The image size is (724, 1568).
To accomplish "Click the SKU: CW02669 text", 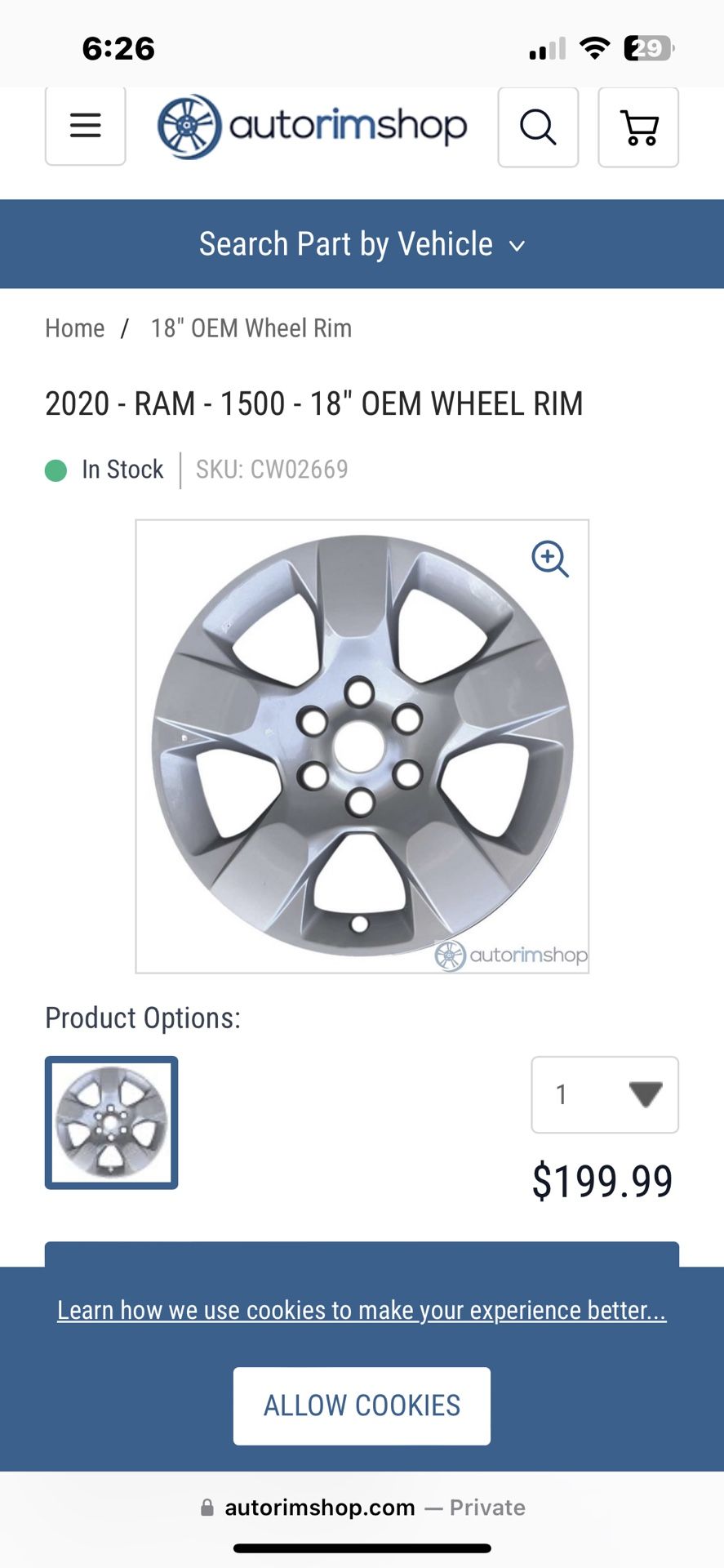I will 270,469.
